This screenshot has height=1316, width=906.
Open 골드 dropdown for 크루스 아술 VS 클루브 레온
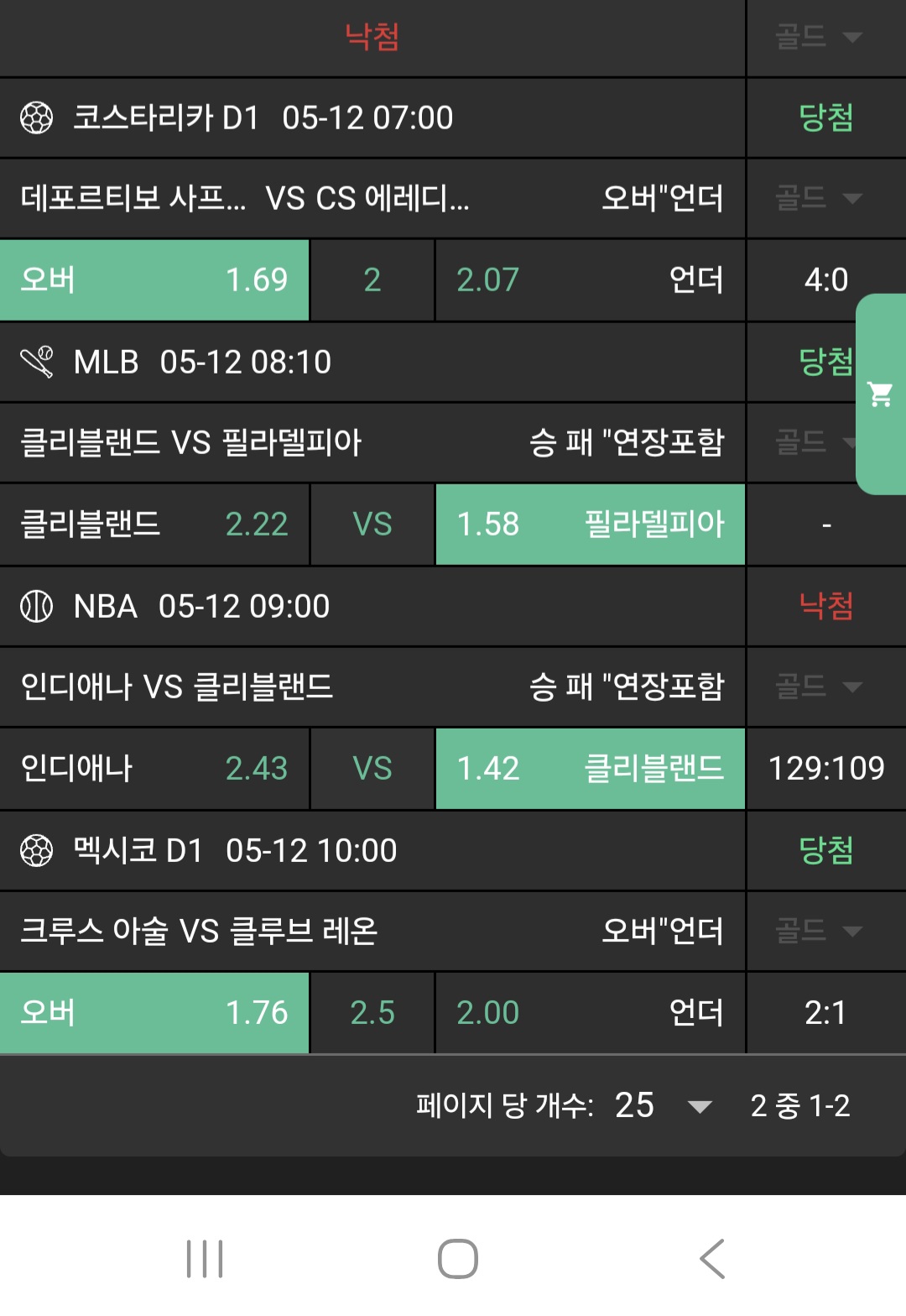pos(819,931)
